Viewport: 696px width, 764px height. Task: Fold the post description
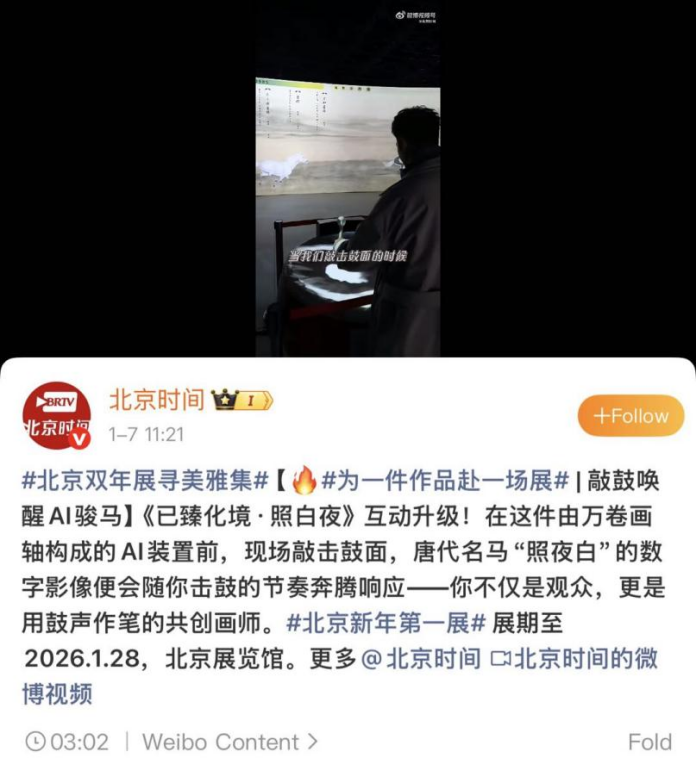649,742
